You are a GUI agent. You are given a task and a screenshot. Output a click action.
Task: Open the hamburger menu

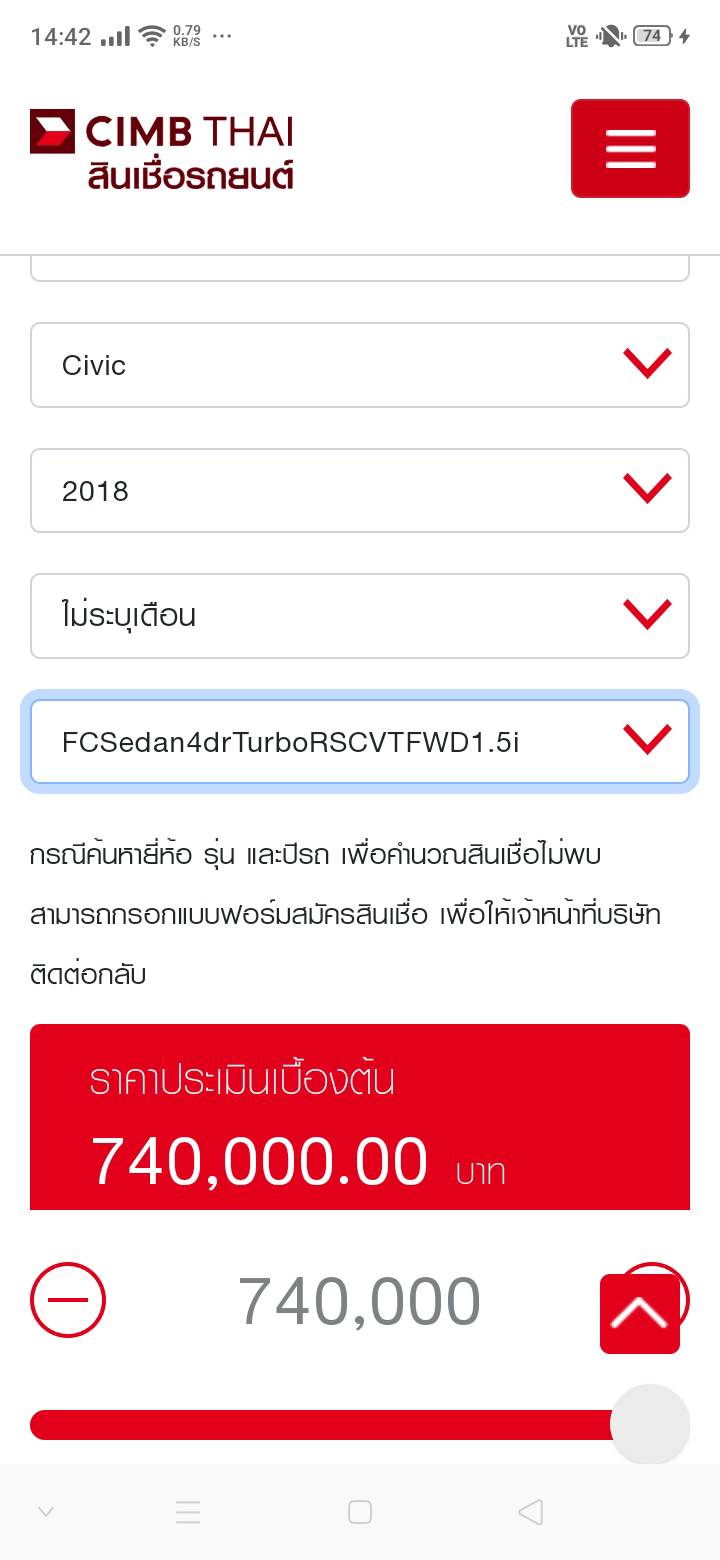tap(630, 148)
